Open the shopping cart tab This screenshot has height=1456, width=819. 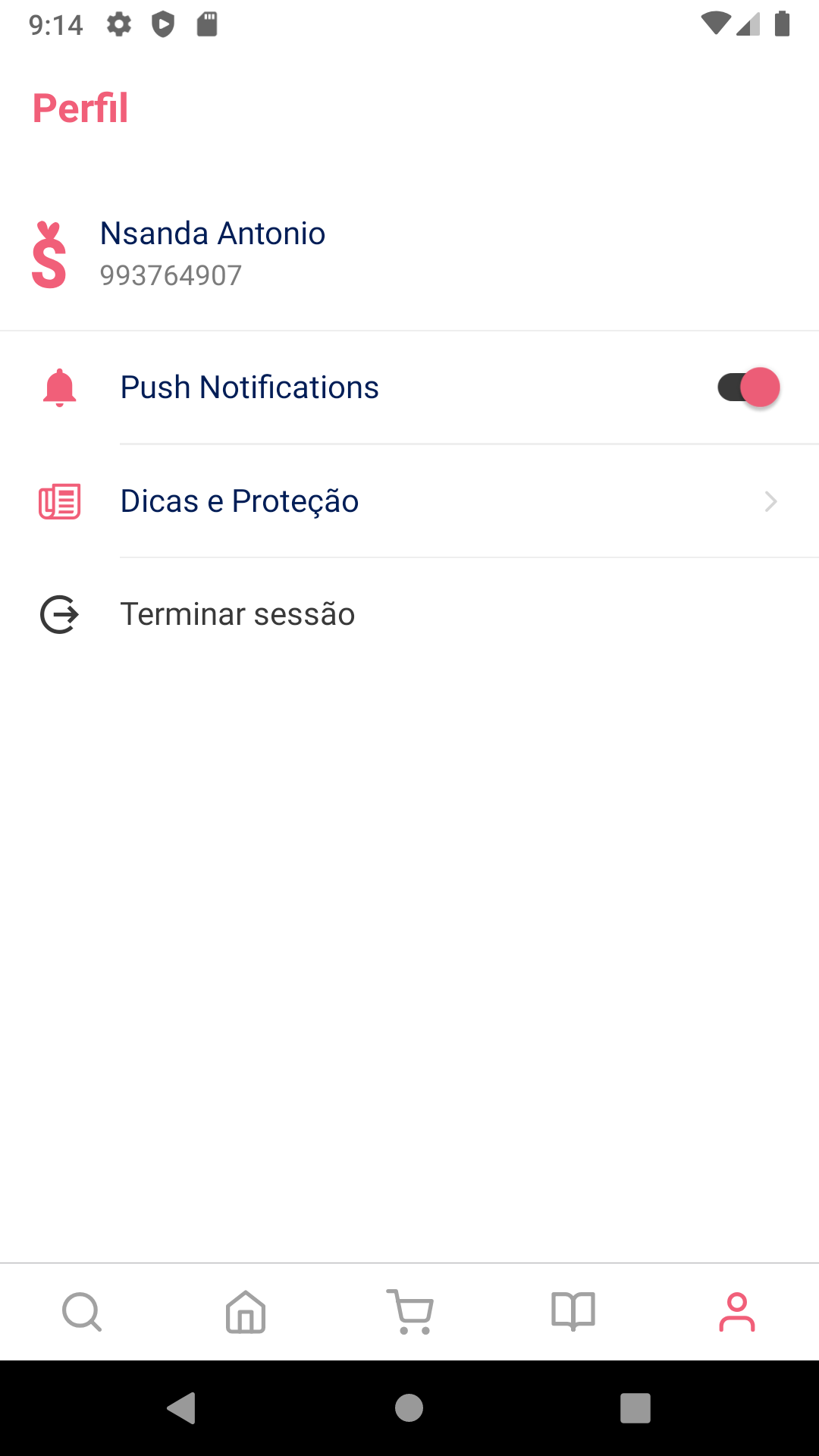tap(409, 1312)
